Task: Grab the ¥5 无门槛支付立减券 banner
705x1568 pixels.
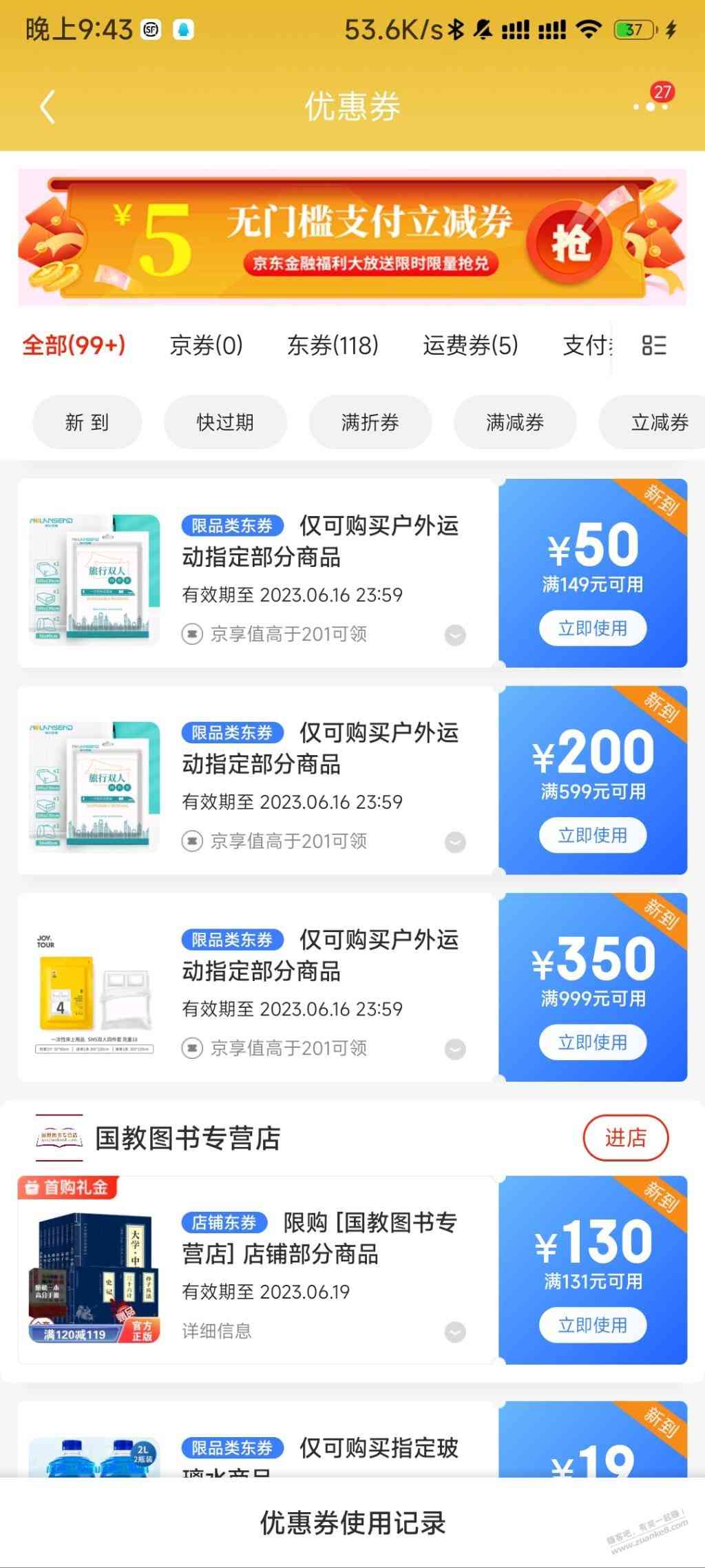Action: pyautogui.click(x=569, y=243)
